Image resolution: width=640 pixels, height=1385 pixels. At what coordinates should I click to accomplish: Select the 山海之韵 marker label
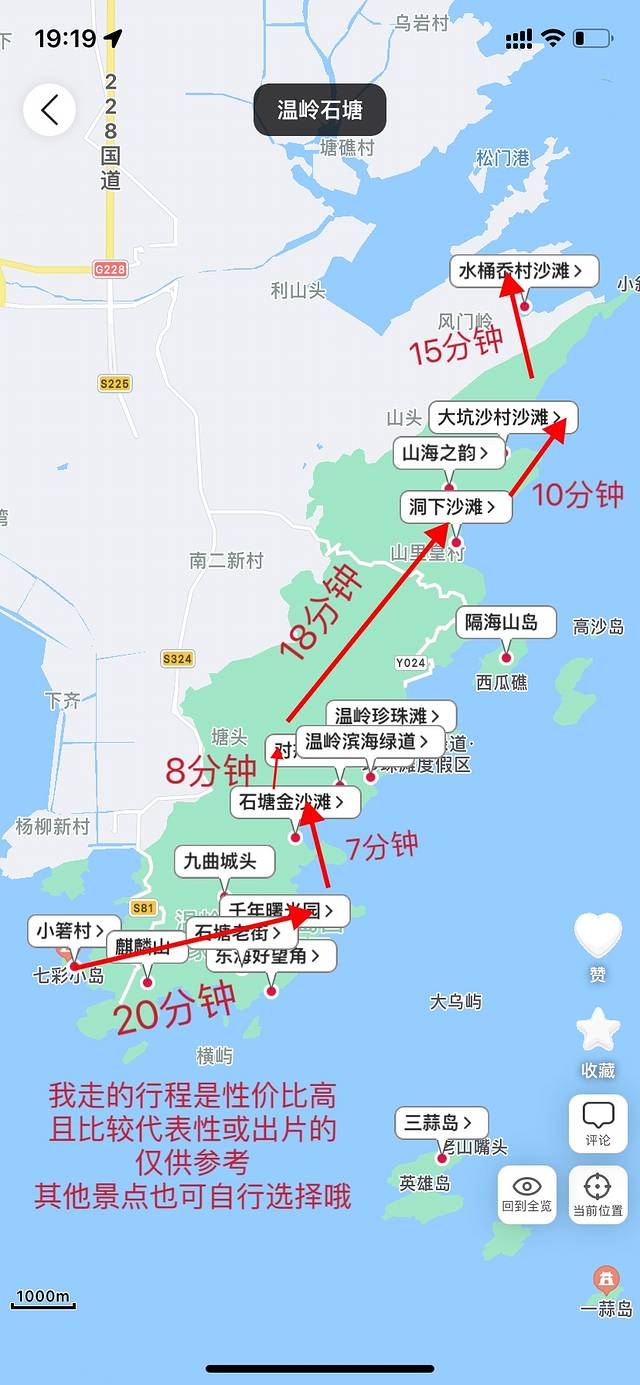(x=445, y=453)
